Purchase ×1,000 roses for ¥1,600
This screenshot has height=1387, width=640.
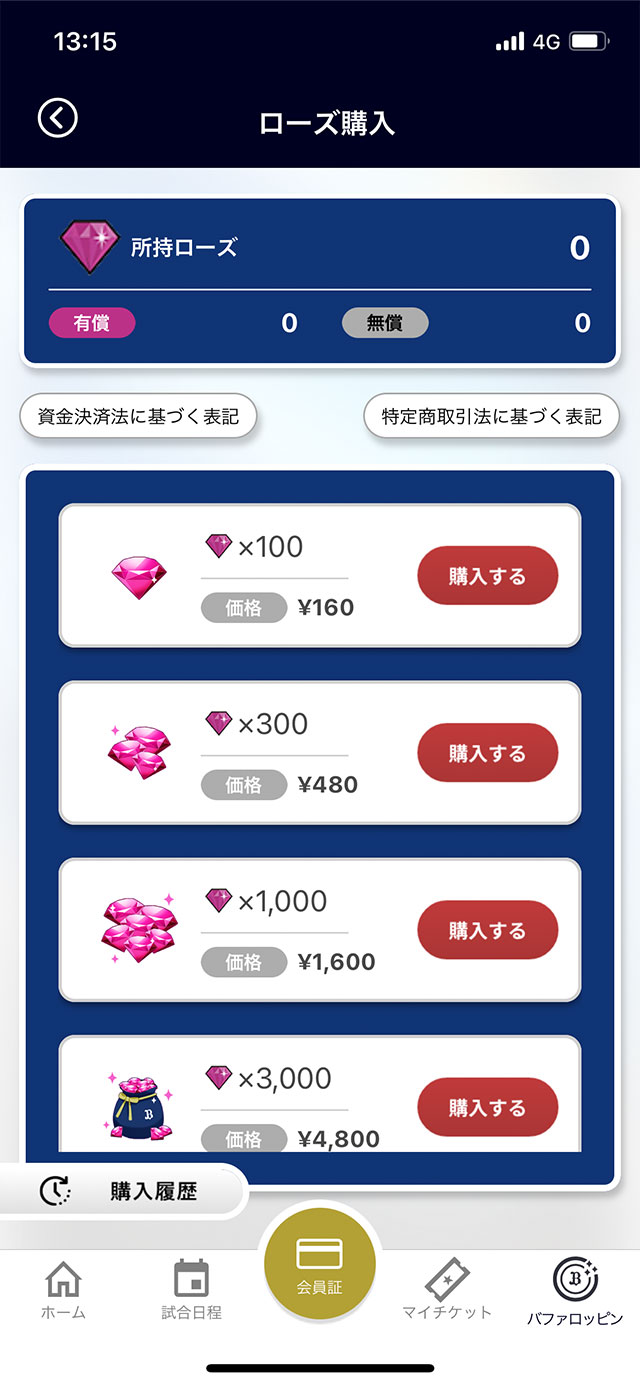pos(487,930)
